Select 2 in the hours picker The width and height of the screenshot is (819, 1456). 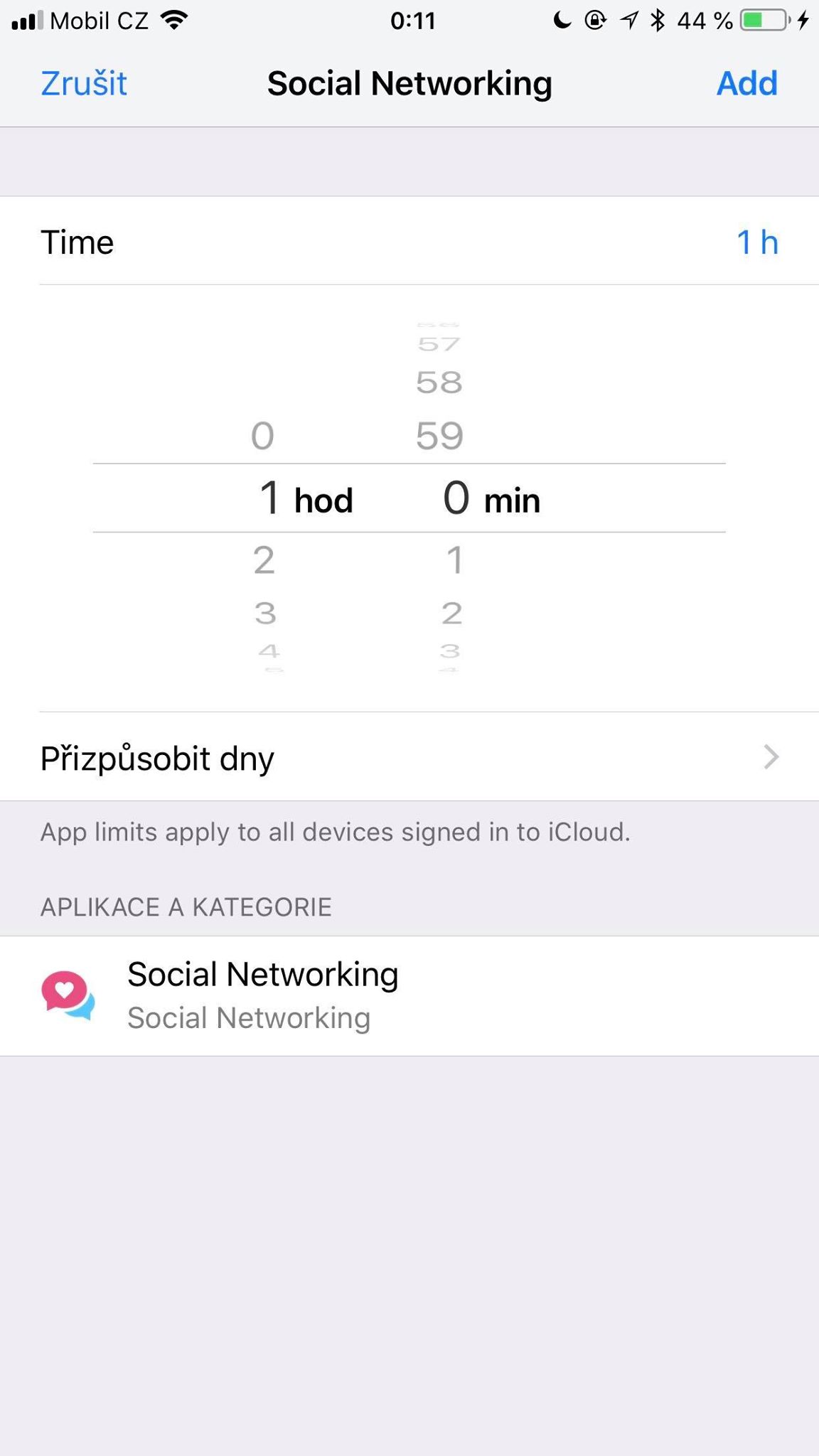pyautogui.click(x=264, y=560)
